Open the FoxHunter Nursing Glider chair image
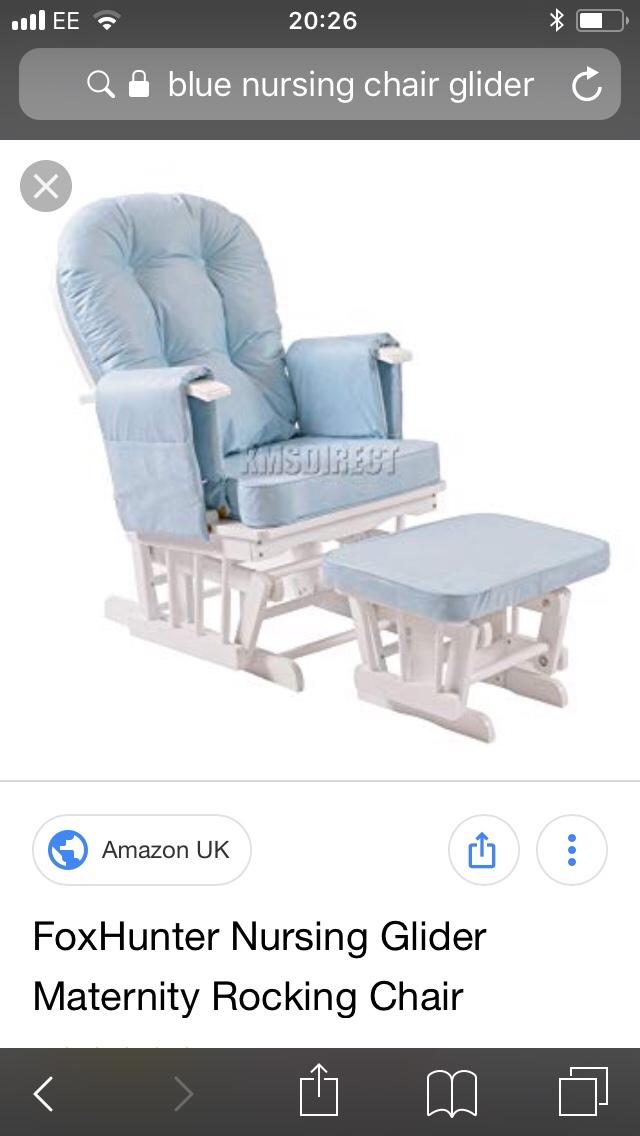This screenshot has height=1136, width=640. 330,460
